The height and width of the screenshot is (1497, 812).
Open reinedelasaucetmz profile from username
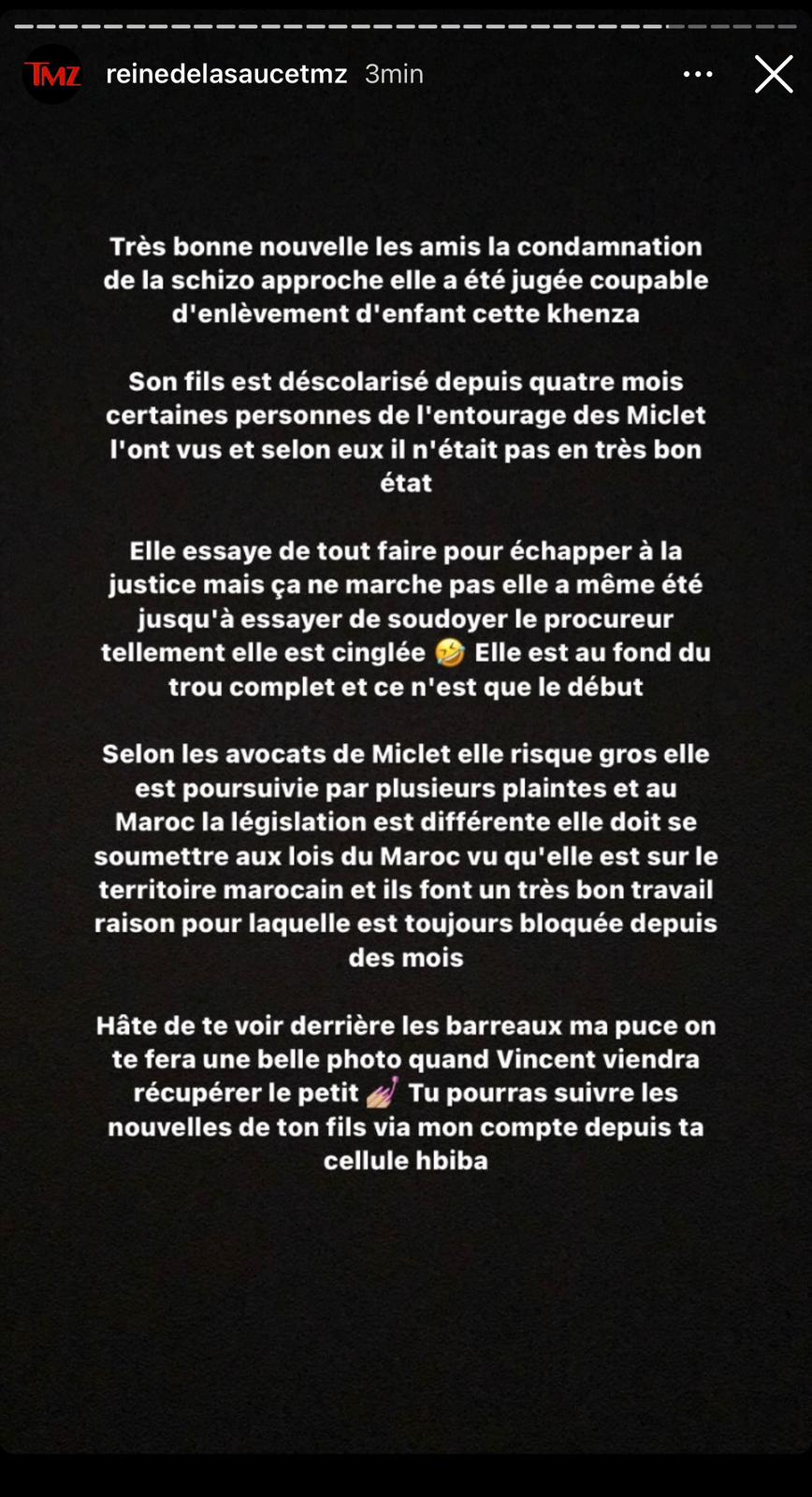226,74
